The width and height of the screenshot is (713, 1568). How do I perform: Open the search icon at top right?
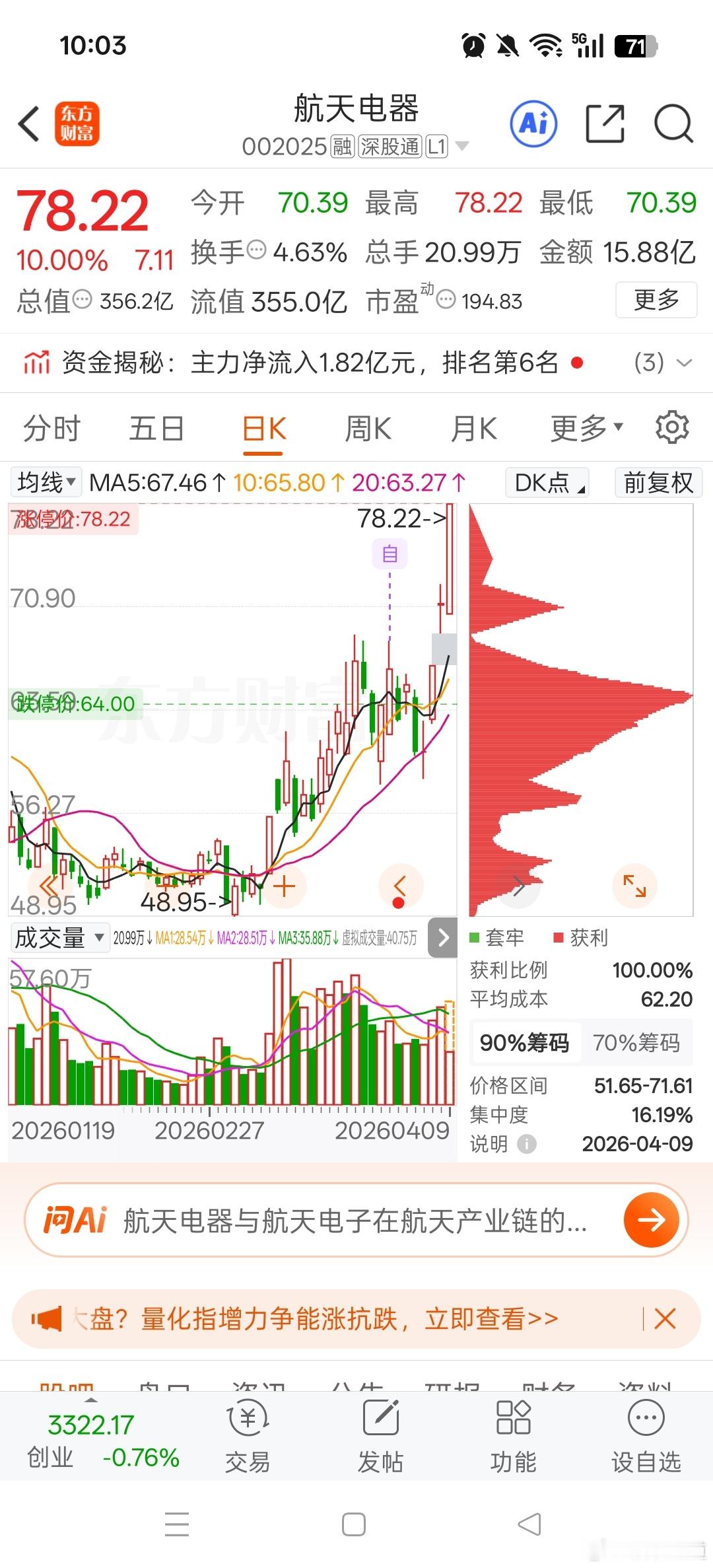[673, 124]
